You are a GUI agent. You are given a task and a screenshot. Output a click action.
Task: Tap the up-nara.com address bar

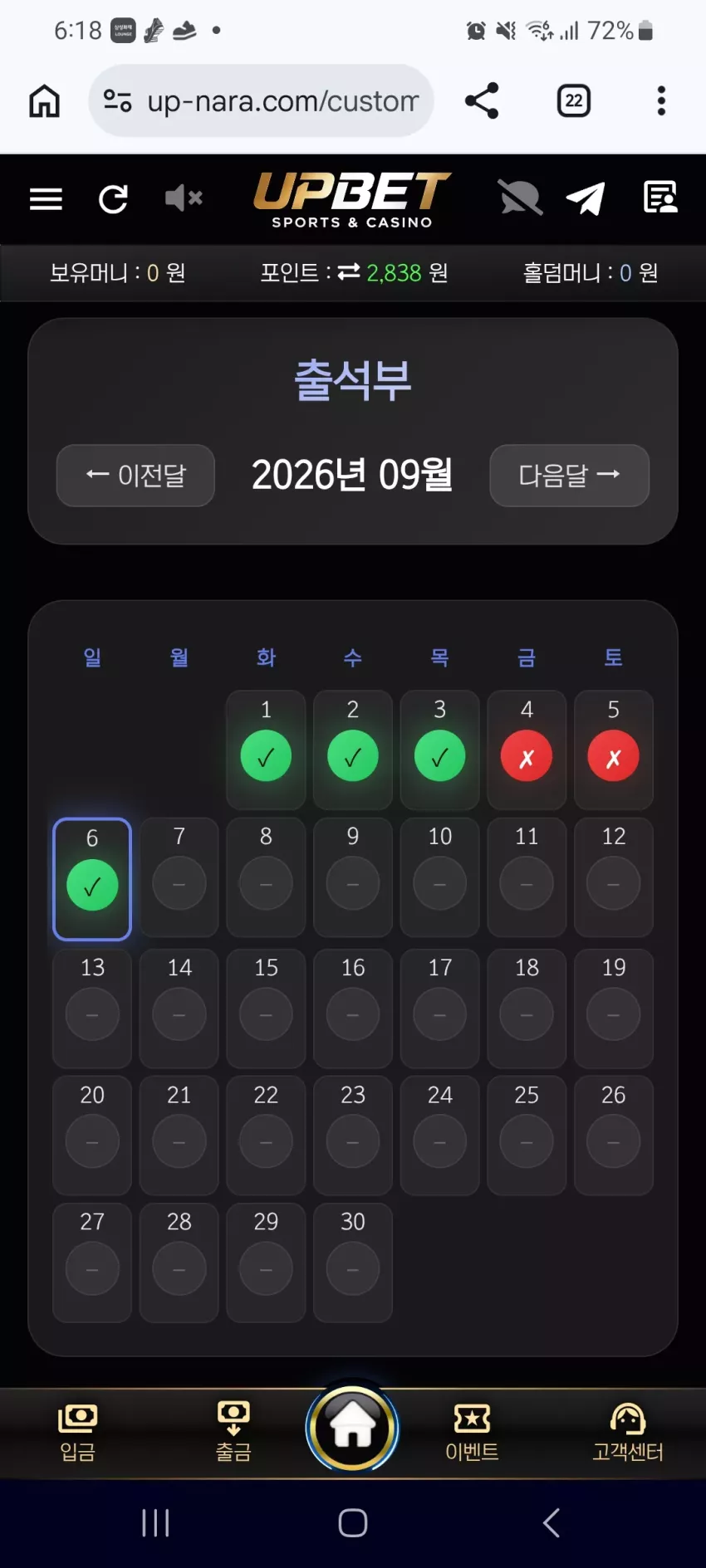point(261,100)
